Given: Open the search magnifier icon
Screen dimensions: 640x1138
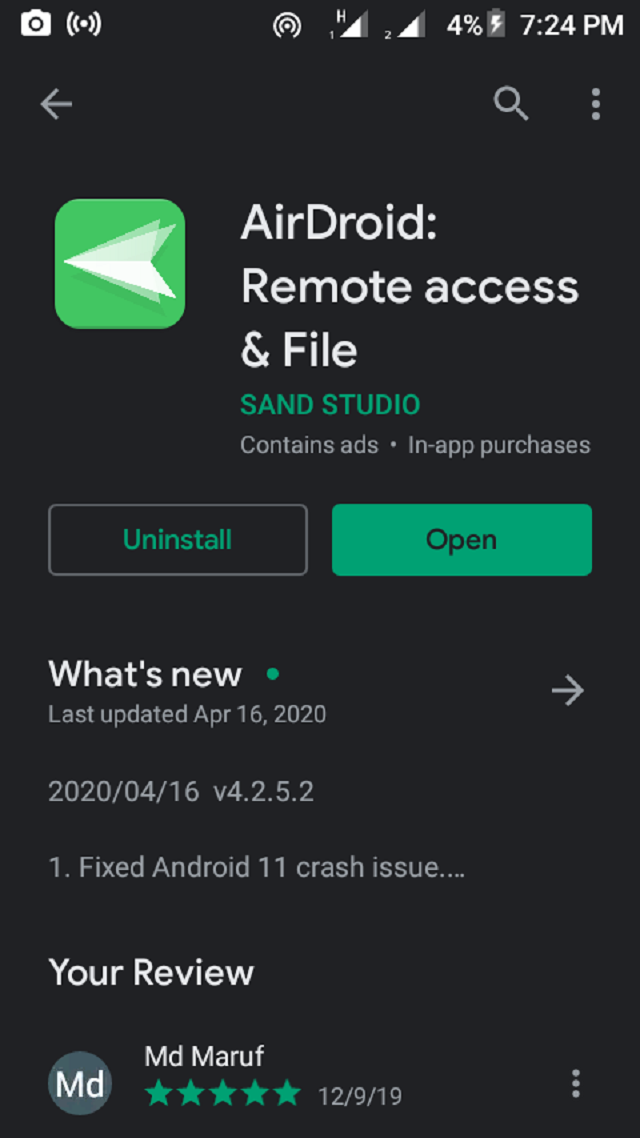Looking at the screenshot, I should [x=511, y=104].
